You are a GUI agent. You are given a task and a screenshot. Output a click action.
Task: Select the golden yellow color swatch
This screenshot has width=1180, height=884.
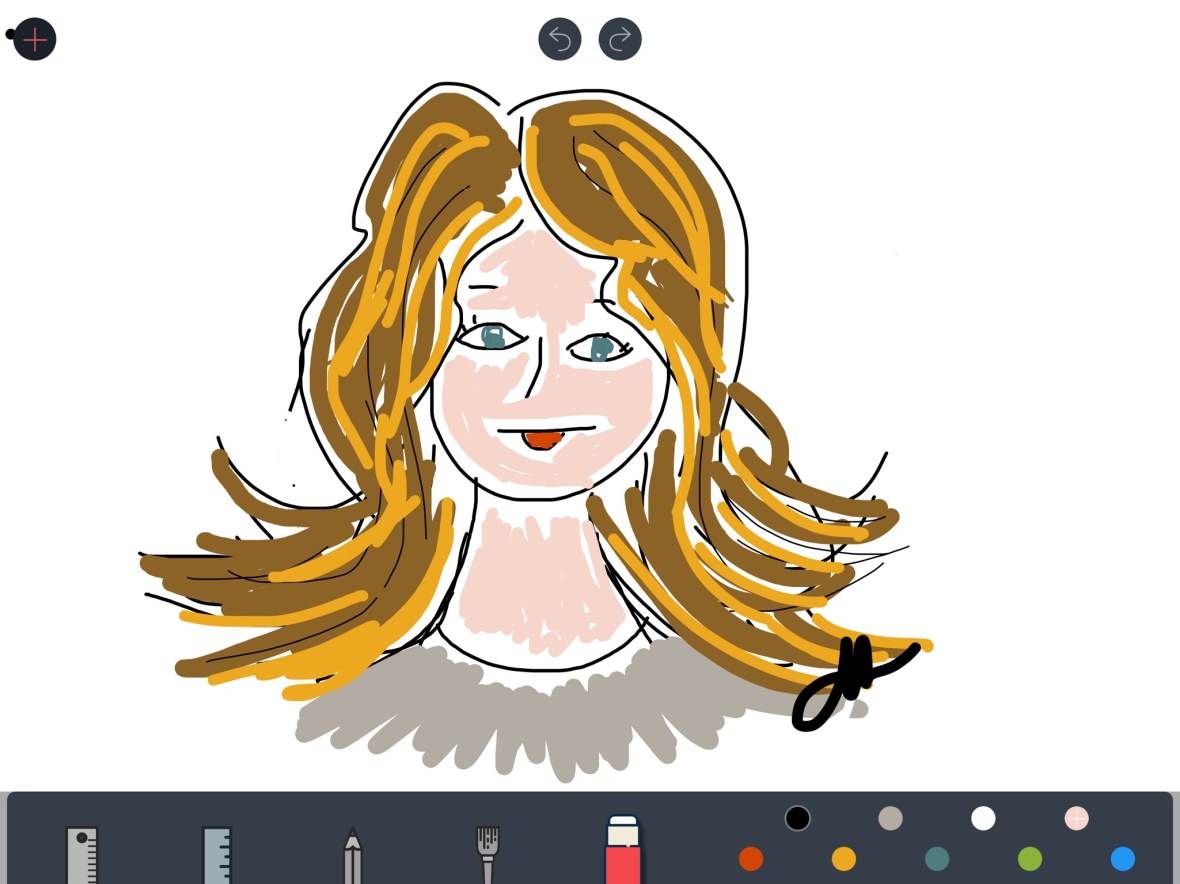coord(844,859)
